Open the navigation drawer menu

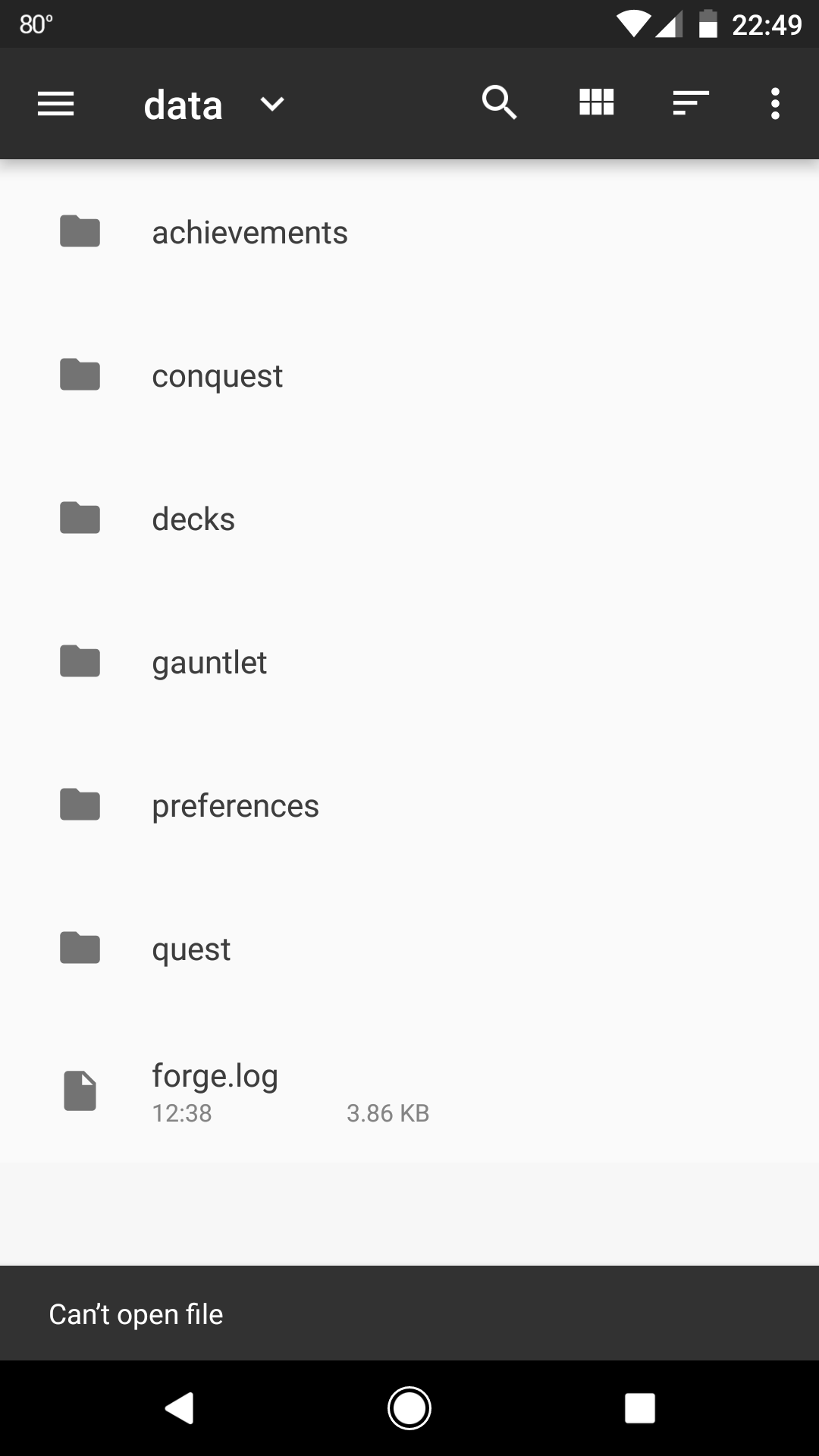click(x=56, y=104)
